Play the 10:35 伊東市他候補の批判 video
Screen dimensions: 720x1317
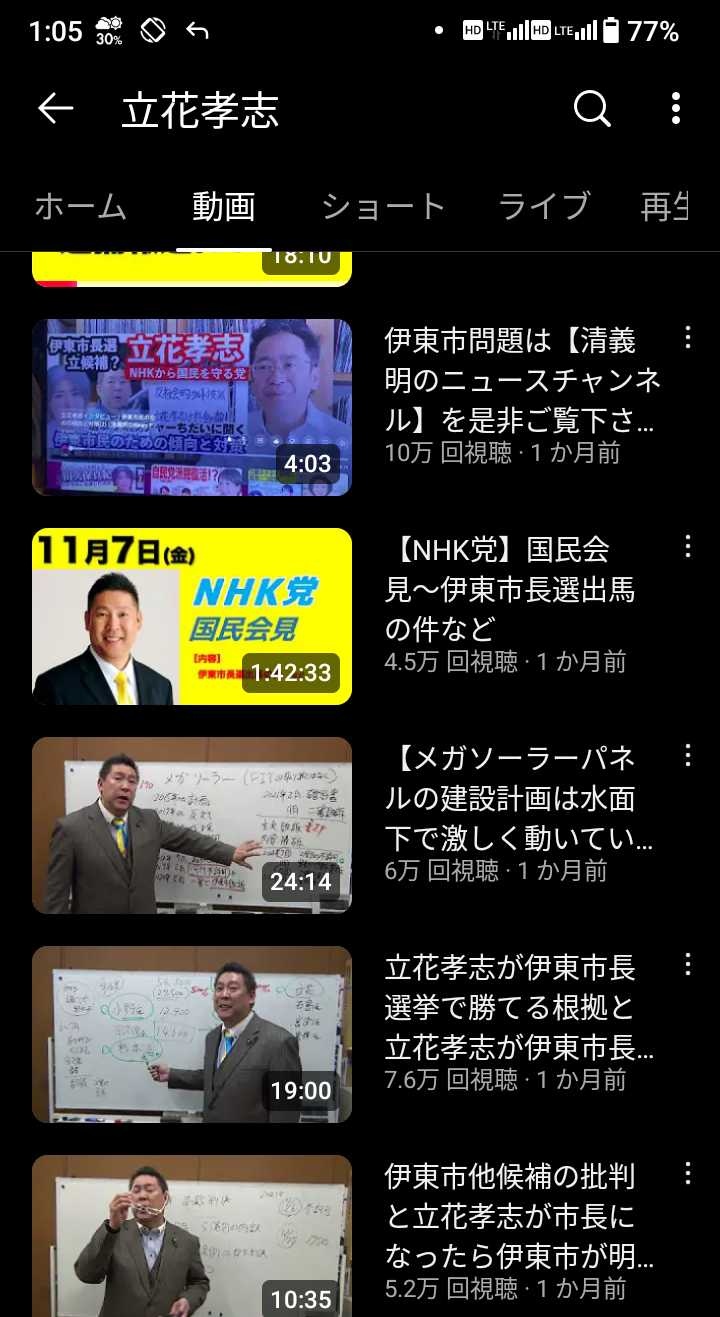click(192, 1236)
